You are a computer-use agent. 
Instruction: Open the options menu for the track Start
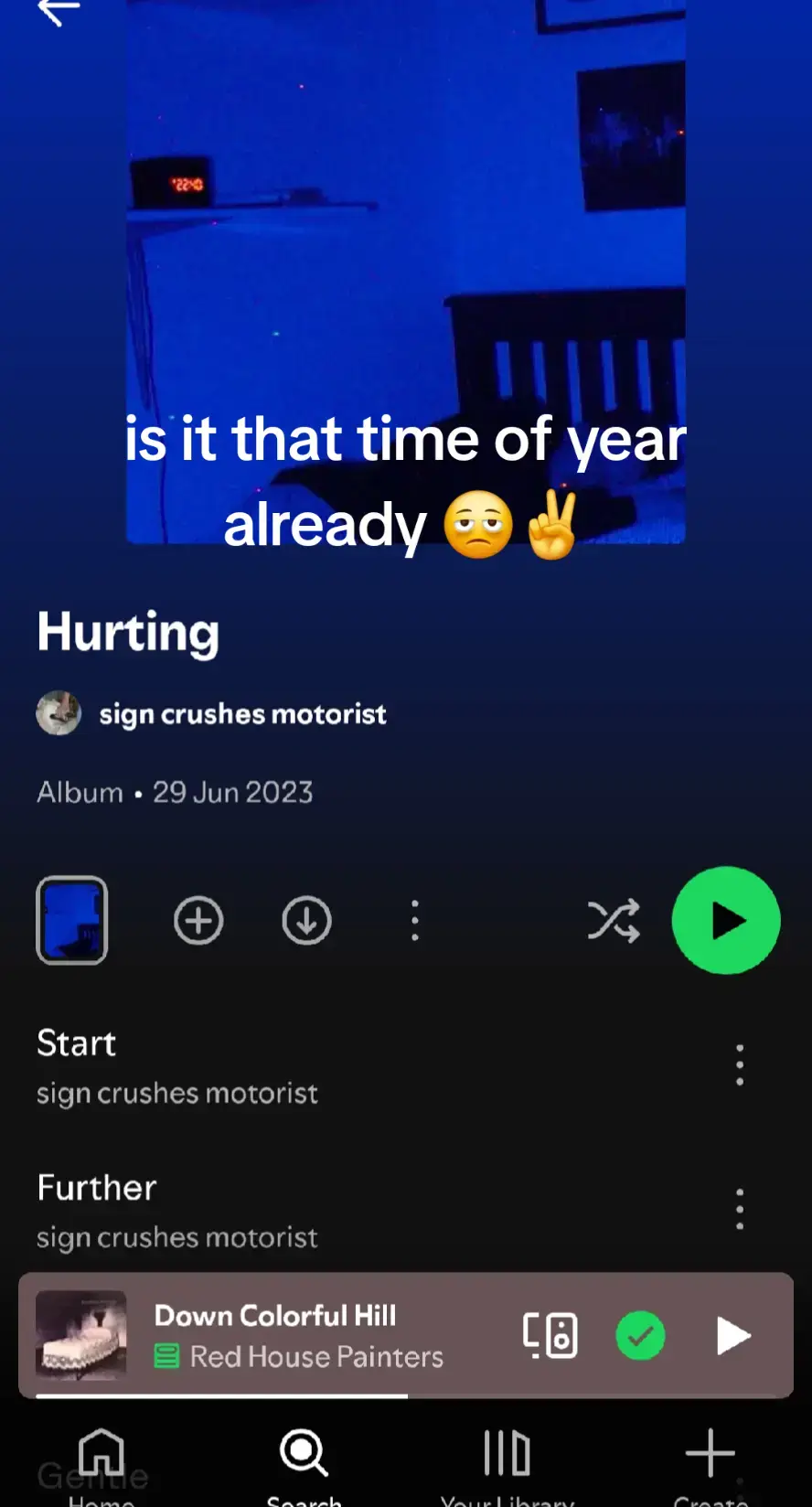point(739,1063)
